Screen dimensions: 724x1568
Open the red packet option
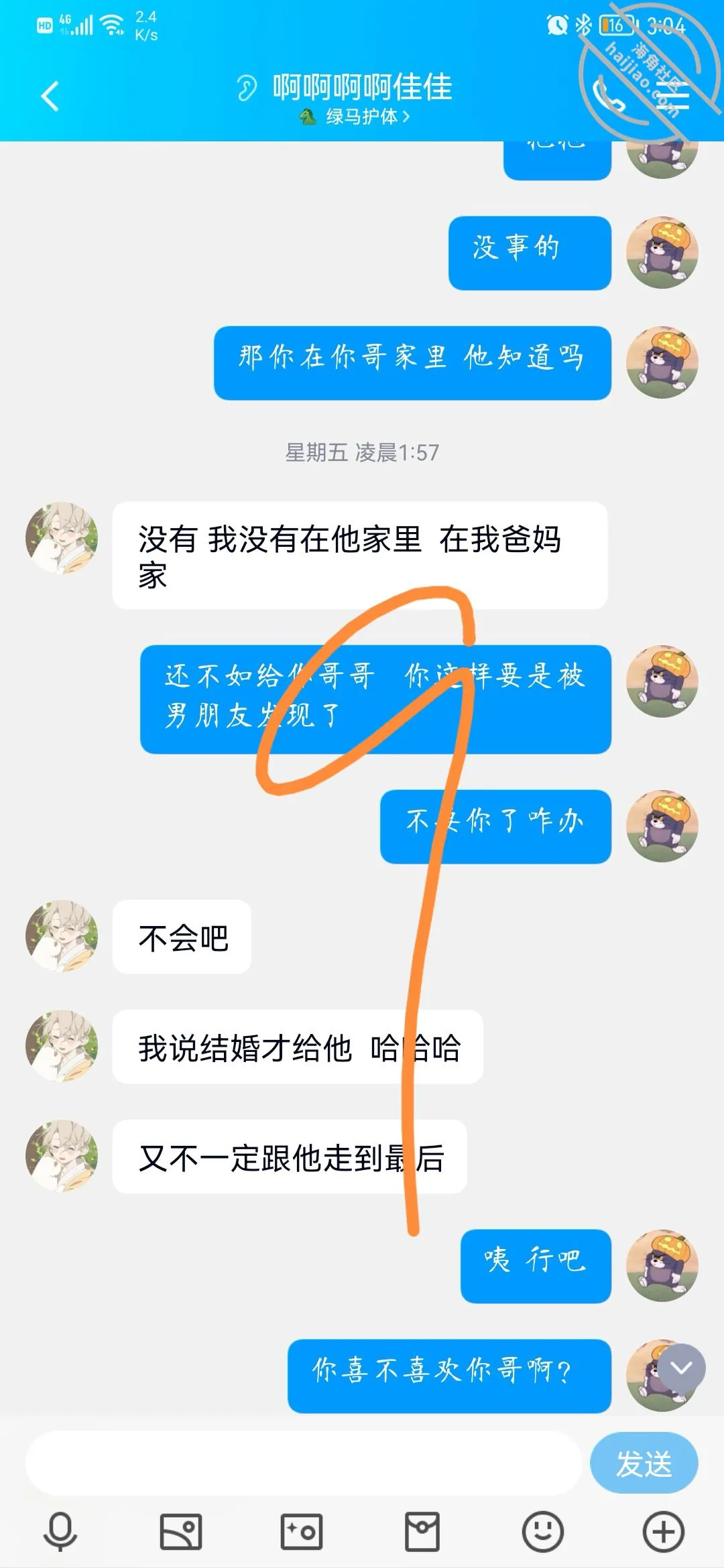[x=422, y=1531]
